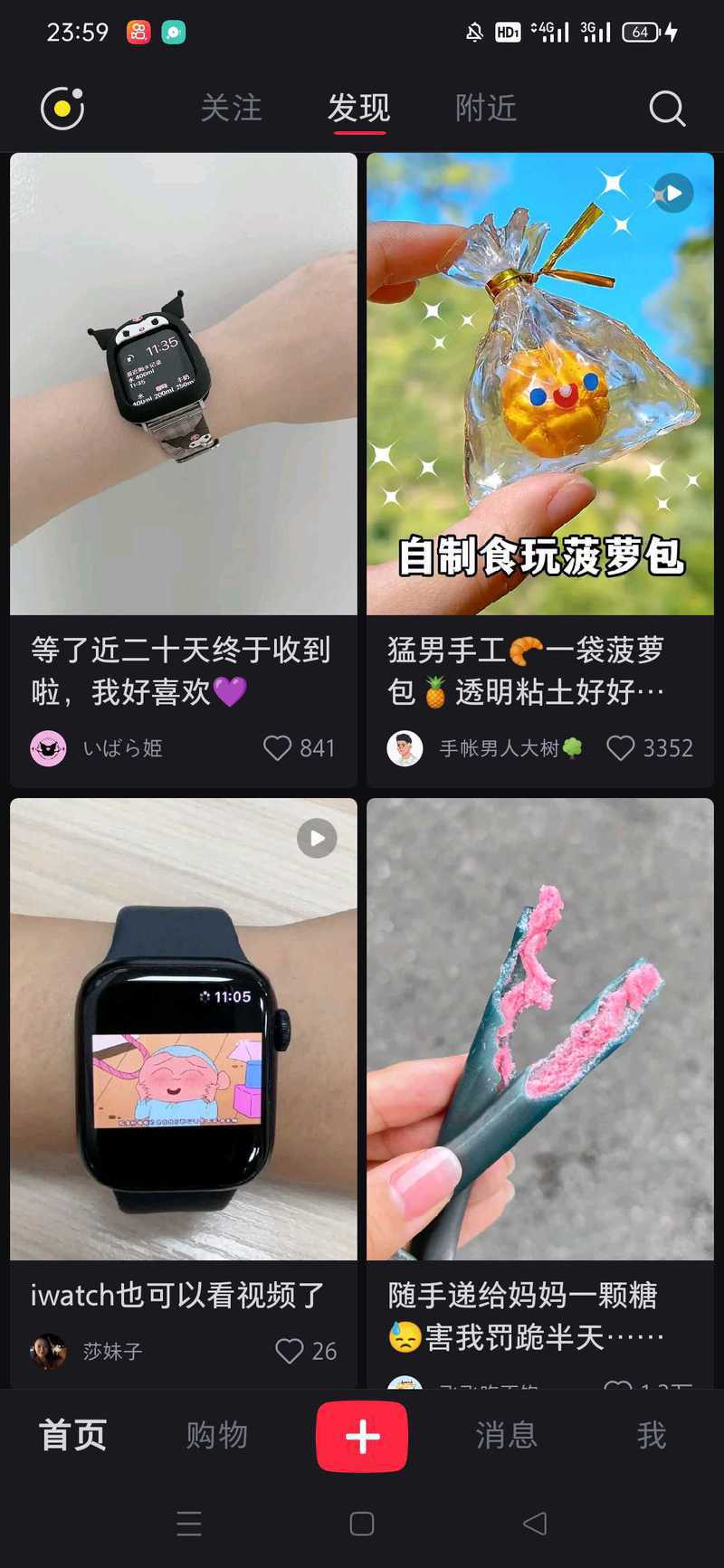Screen dimensions: 724x1568
Task: Like the post by いばら姫
Action: pyautogui.click(x=277, y=748)
